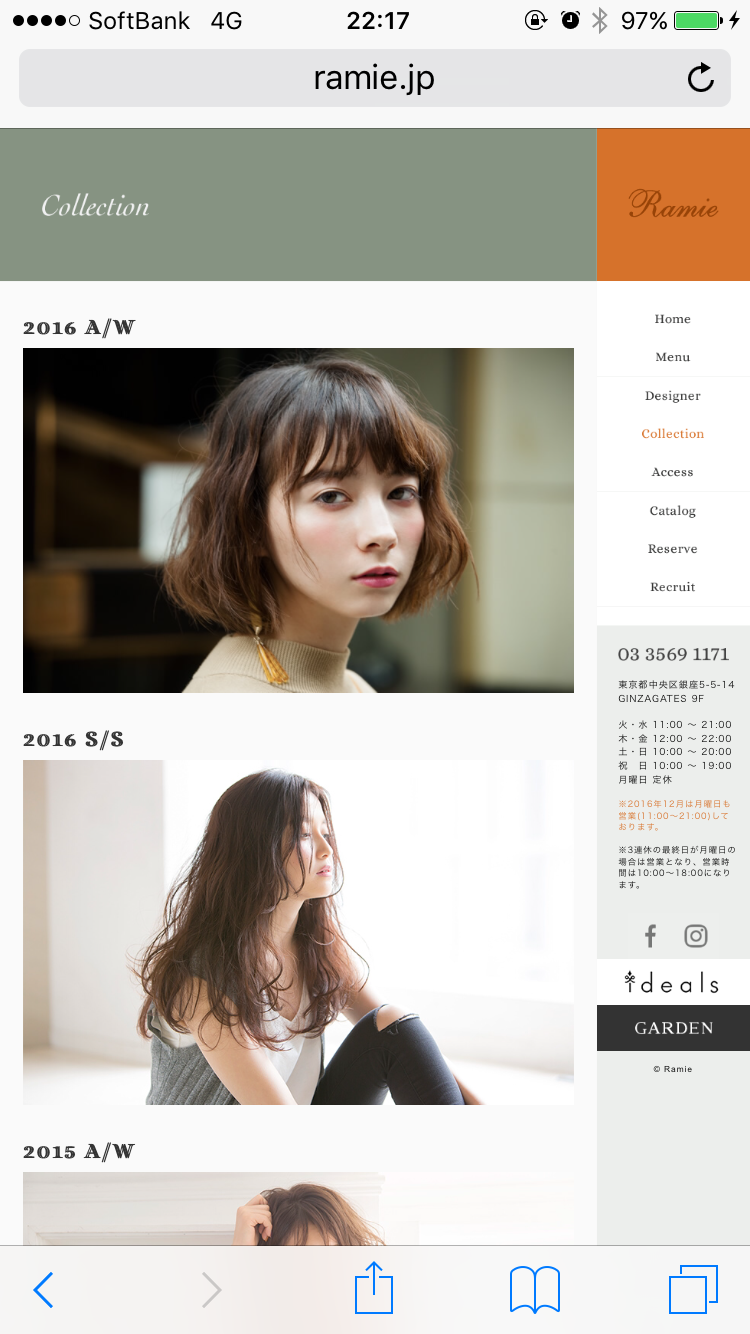This screenshot has height=1334, width=750.
Task: Visit the ideals banner link
Action: pos(673,983)
